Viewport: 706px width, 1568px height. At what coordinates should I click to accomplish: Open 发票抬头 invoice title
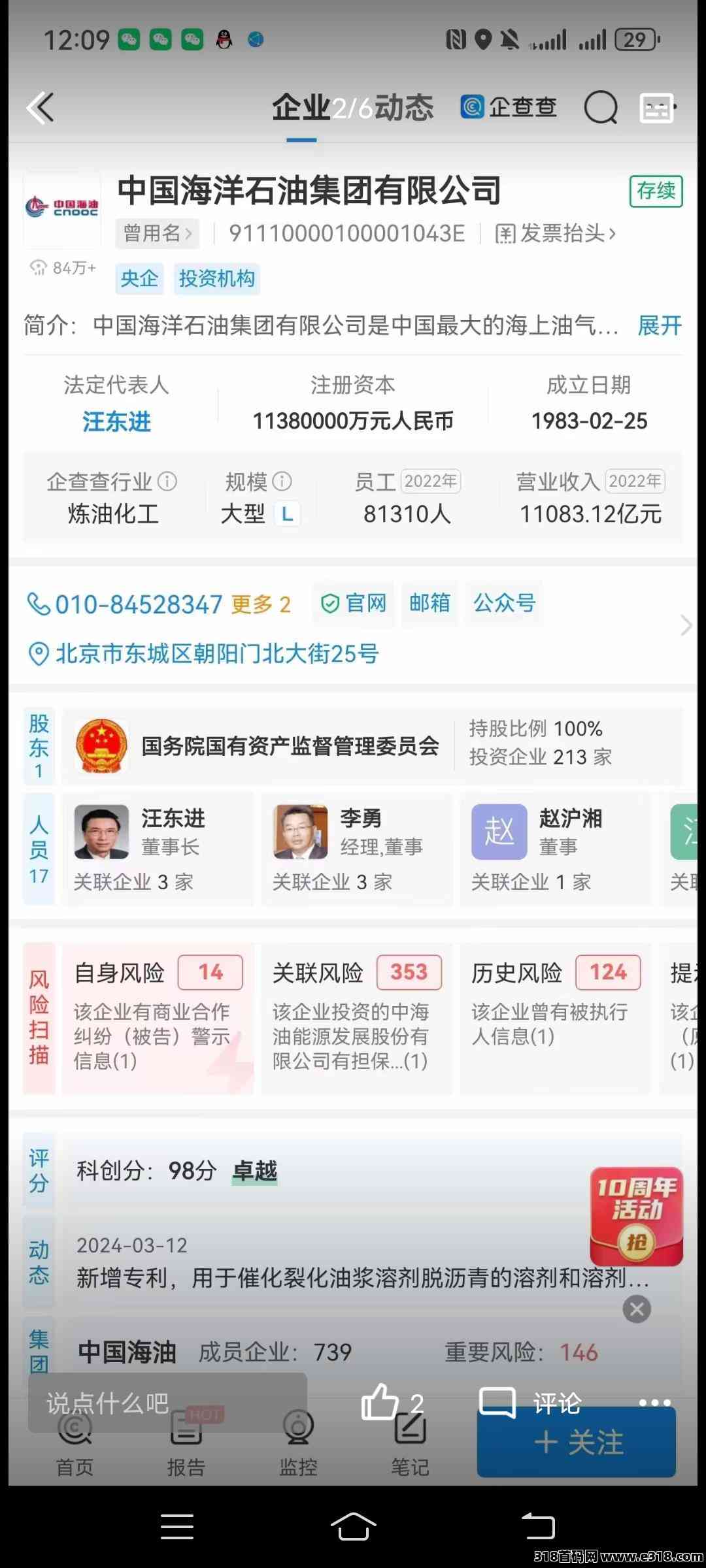coord(556,233)
